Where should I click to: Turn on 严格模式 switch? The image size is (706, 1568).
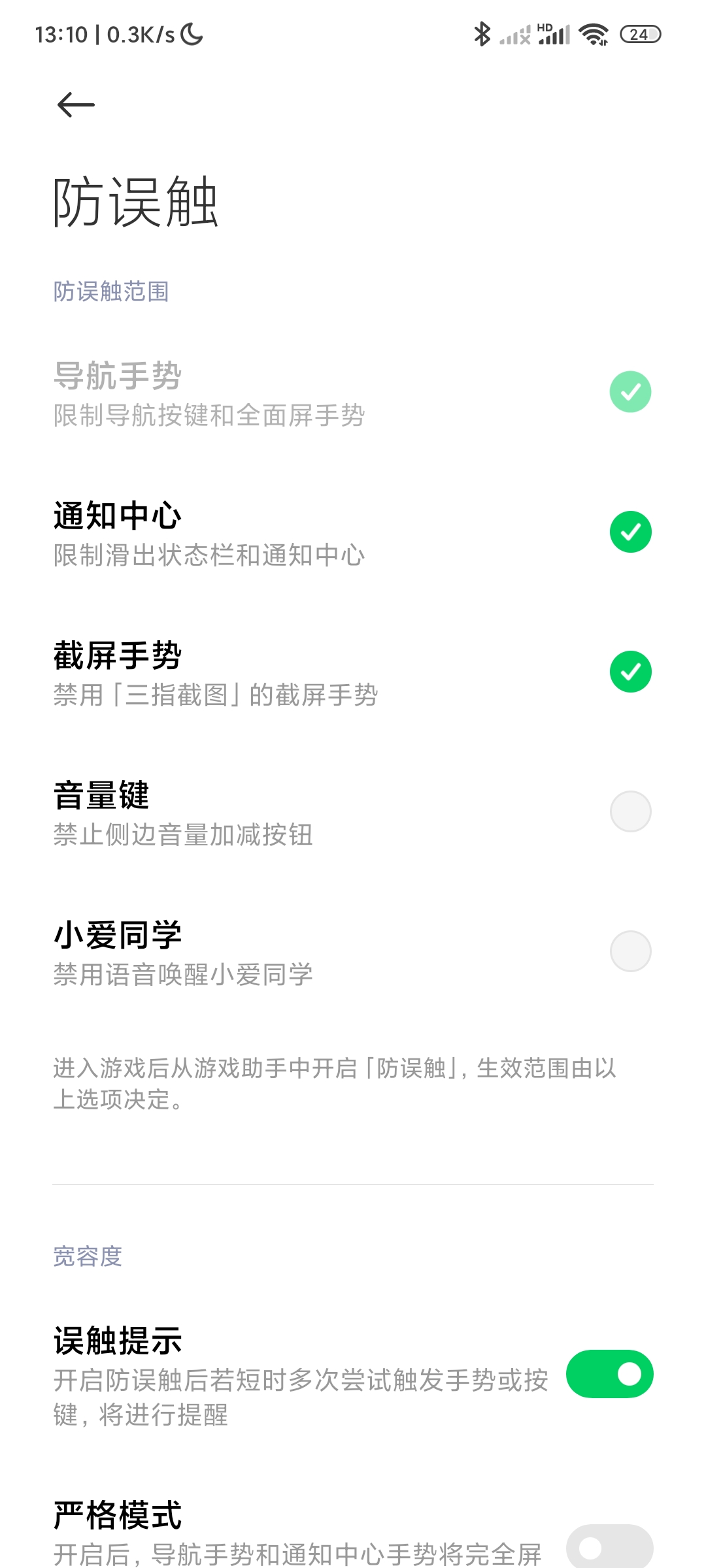(609, 1546)
